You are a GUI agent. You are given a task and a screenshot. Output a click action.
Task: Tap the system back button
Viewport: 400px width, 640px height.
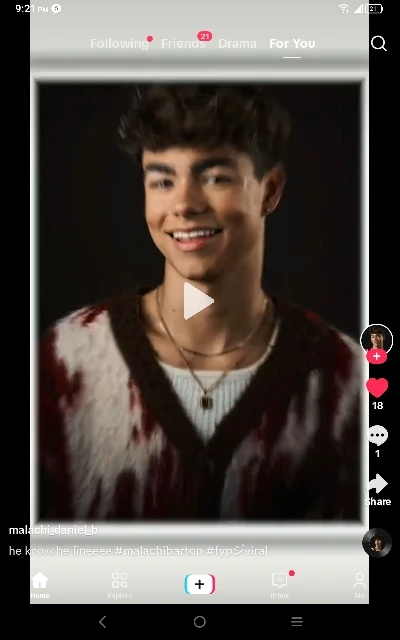102,622
